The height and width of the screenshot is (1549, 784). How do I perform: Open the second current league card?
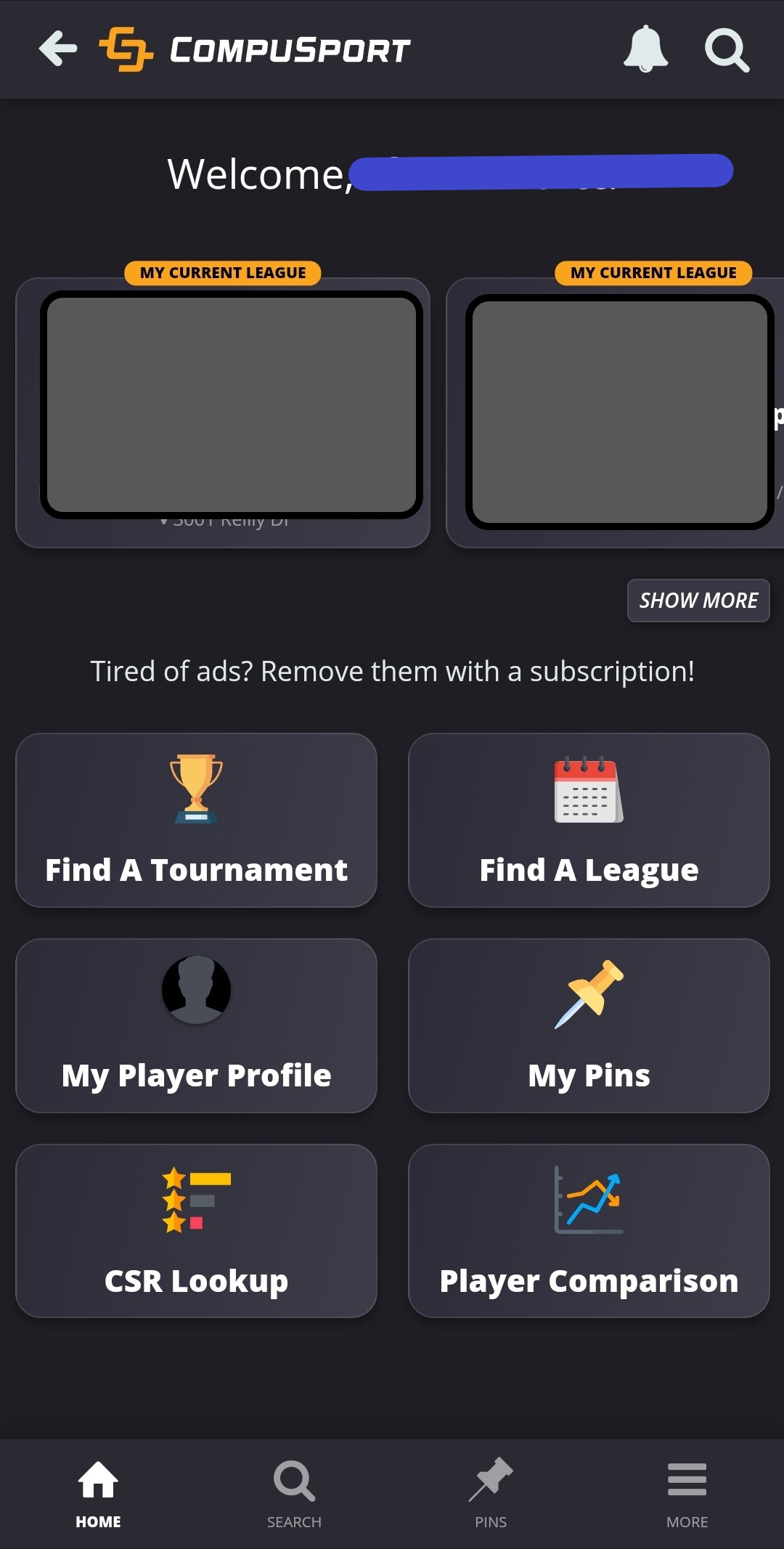[x=617, y=412]
